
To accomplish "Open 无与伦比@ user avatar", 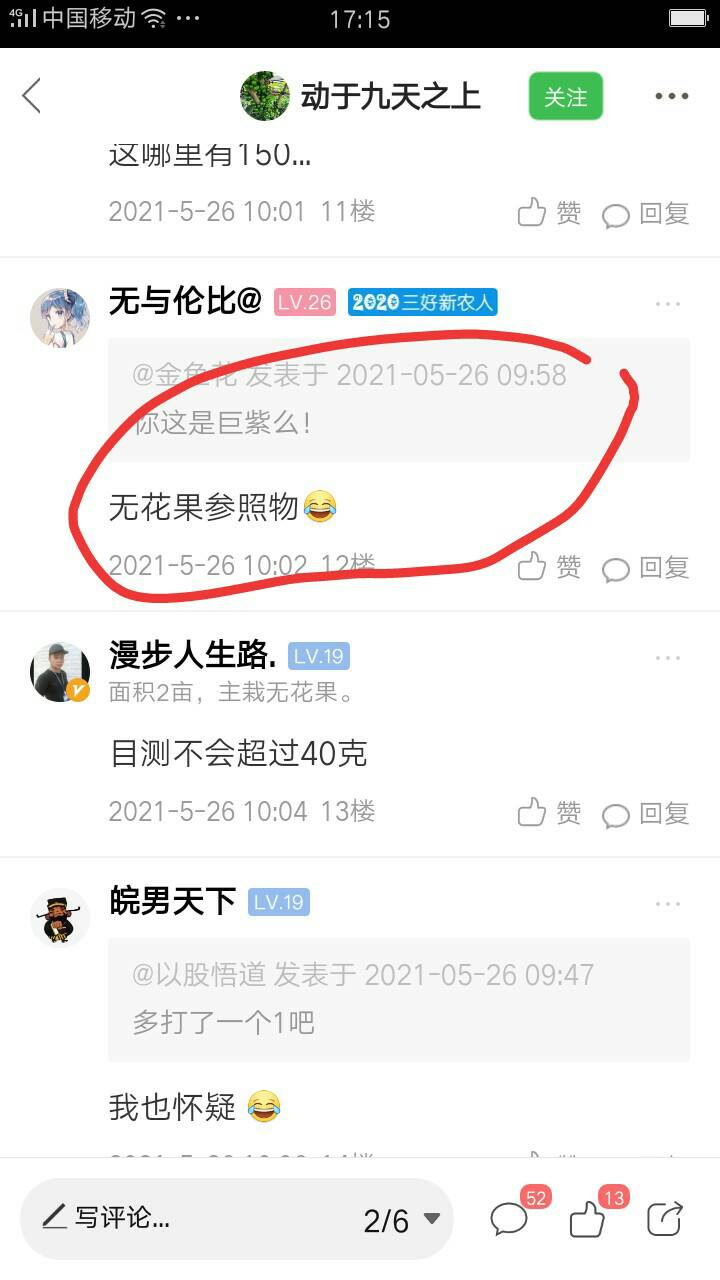I will coord(60,318).
